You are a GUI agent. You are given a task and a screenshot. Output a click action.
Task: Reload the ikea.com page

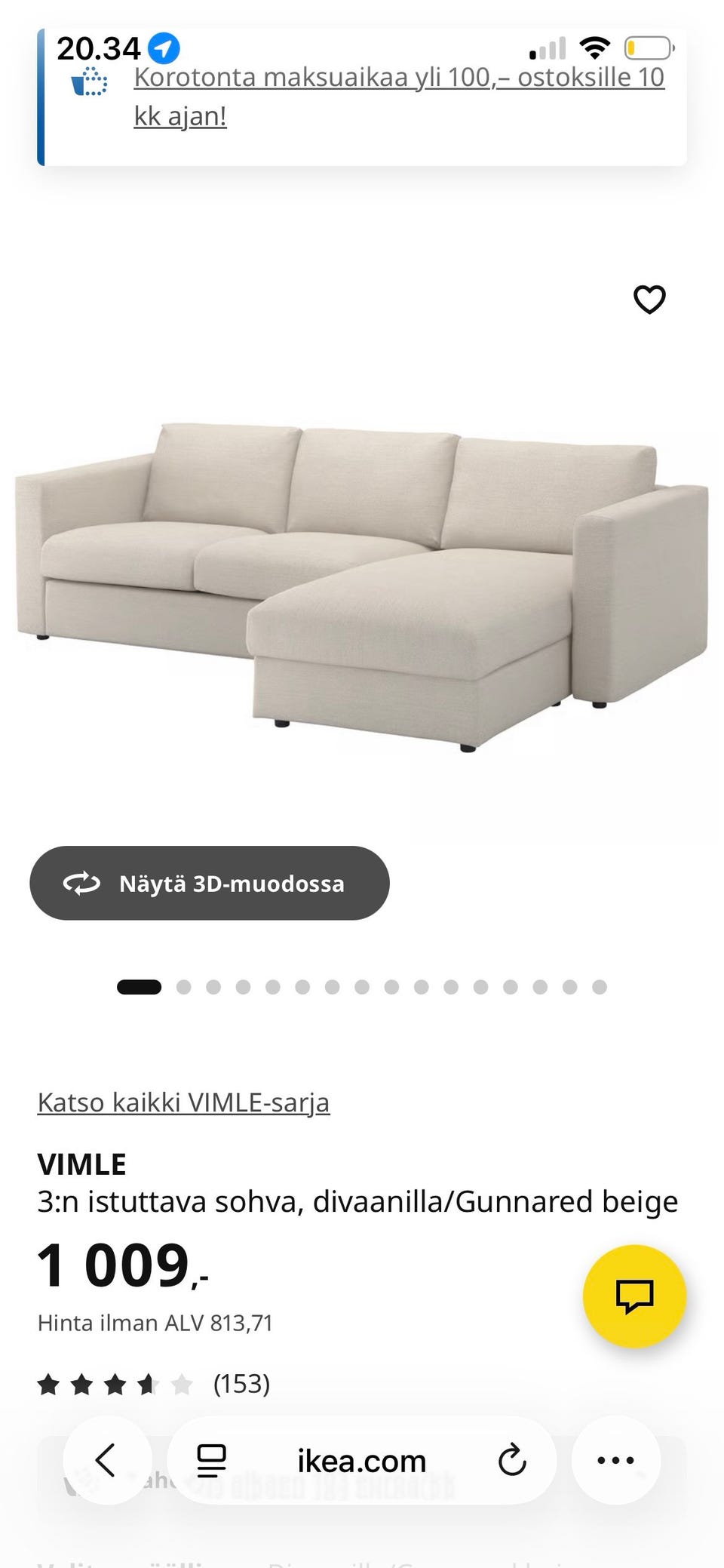[x=513, y=1459]
